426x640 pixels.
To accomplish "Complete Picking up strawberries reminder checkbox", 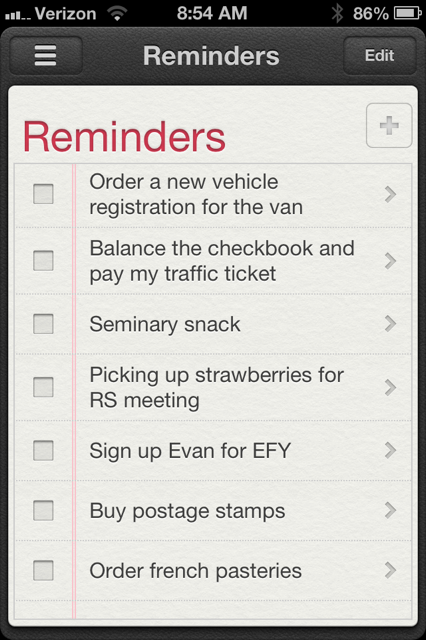I will (x=43, y=387).
